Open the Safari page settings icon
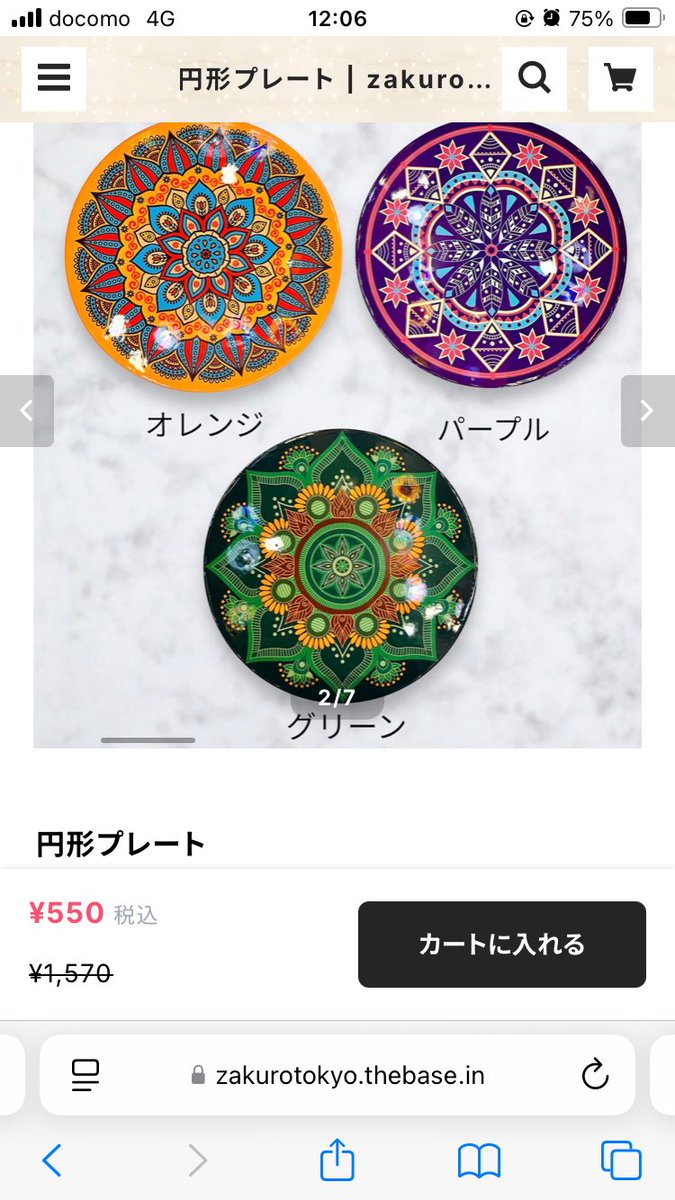This screenshot has height=1200, width=675. (x=86, y=1075)
